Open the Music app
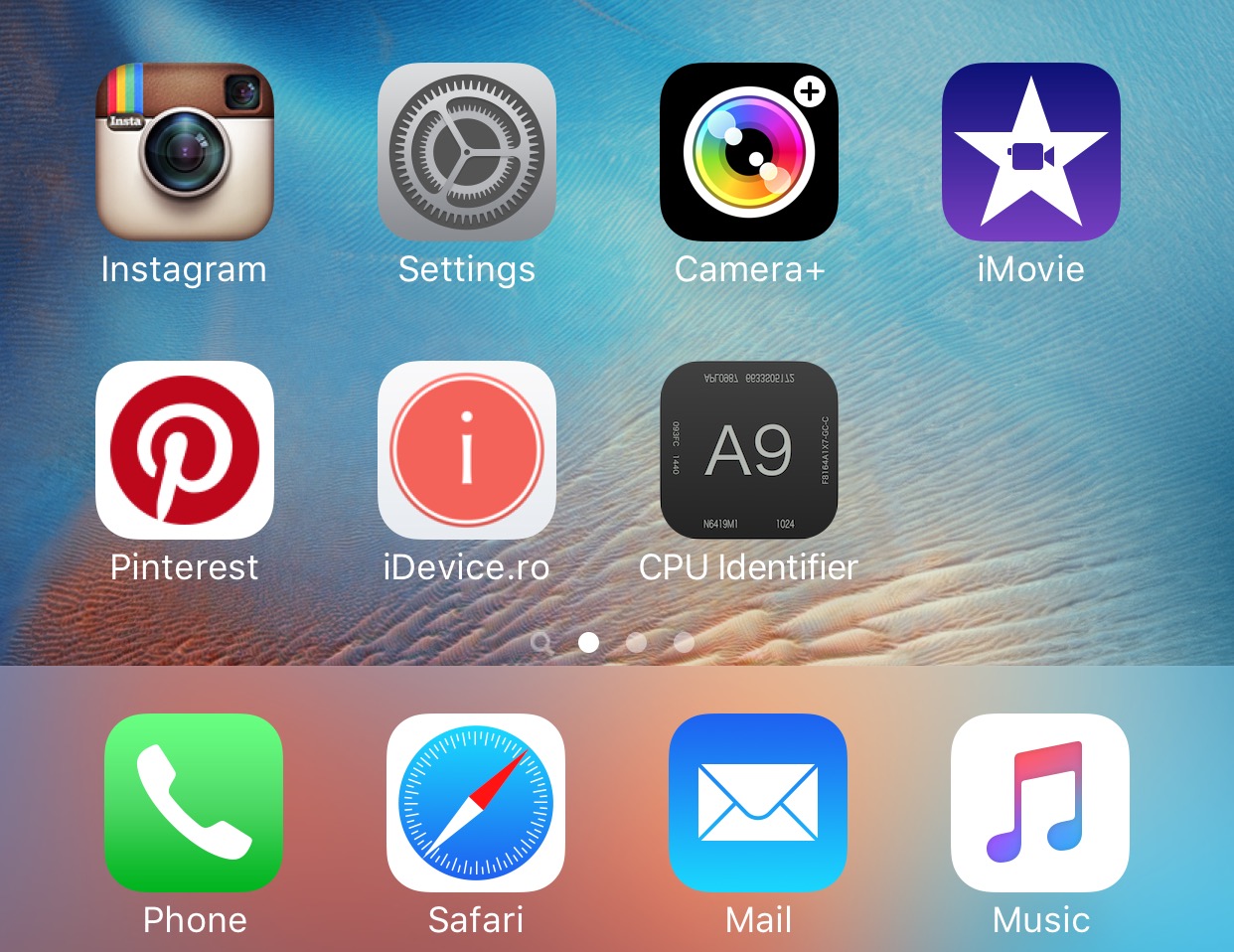 [x=1040, y=802]
